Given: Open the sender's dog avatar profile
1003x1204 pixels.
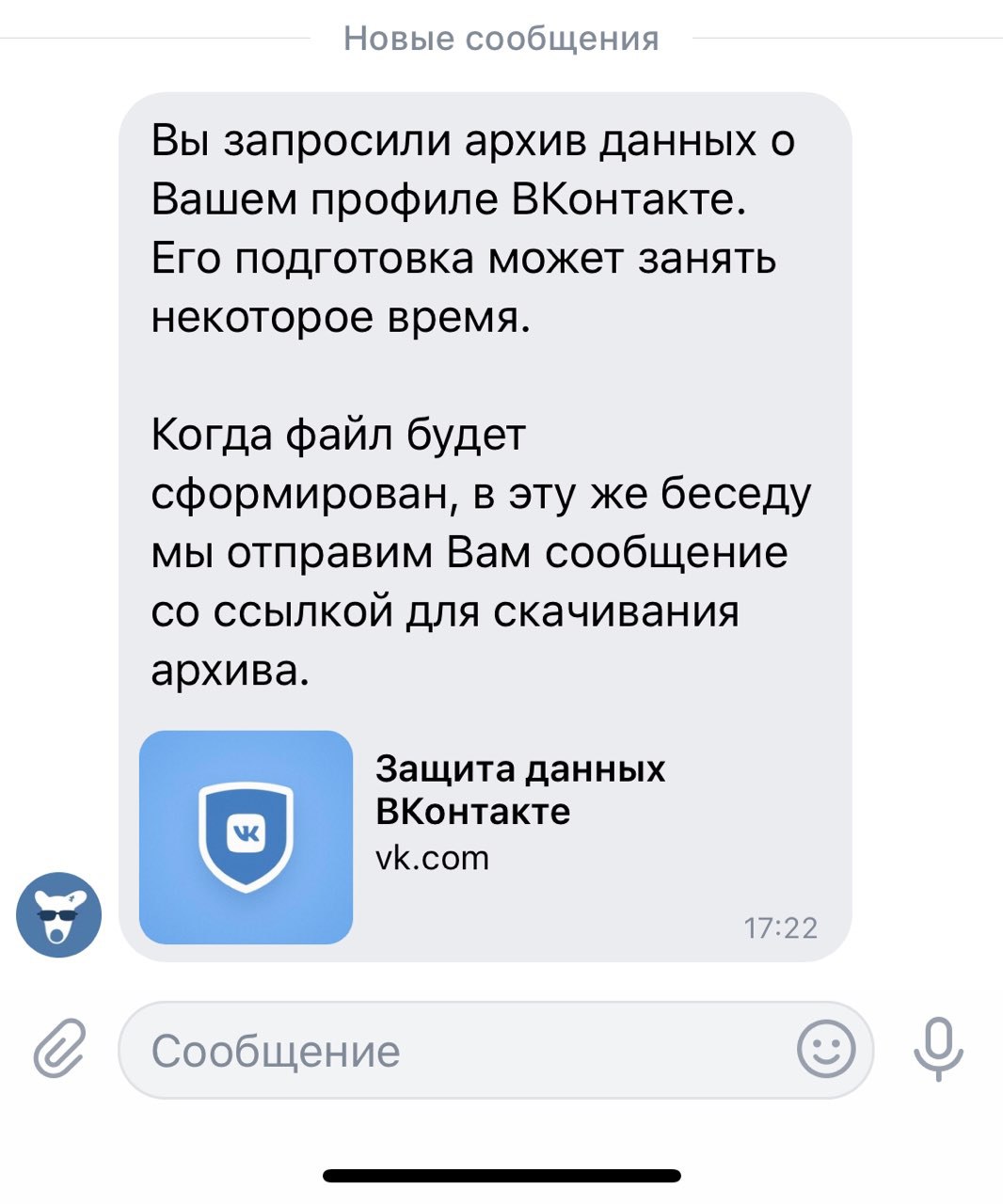Looking at the screenshot, I should 58,914.
